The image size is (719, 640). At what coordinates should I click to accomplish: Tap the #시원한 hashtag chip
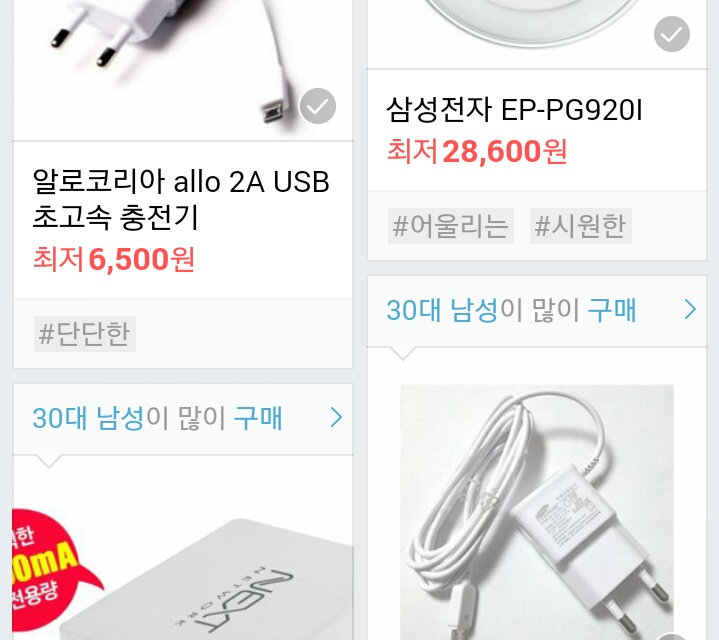point(580,226)
